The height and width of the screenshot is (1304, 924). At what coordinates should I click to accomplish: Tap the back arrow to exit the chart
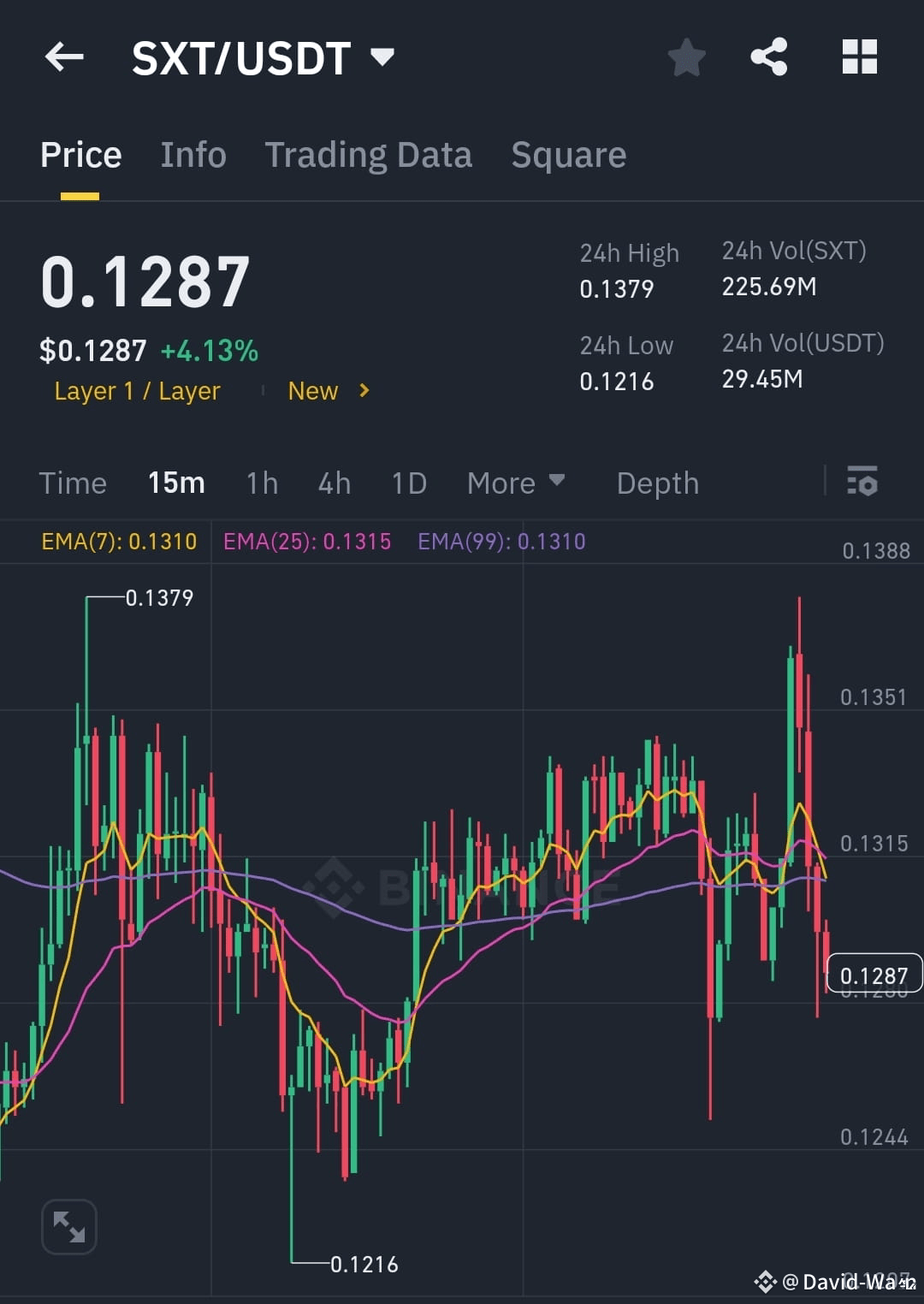(x=64, y=56)
